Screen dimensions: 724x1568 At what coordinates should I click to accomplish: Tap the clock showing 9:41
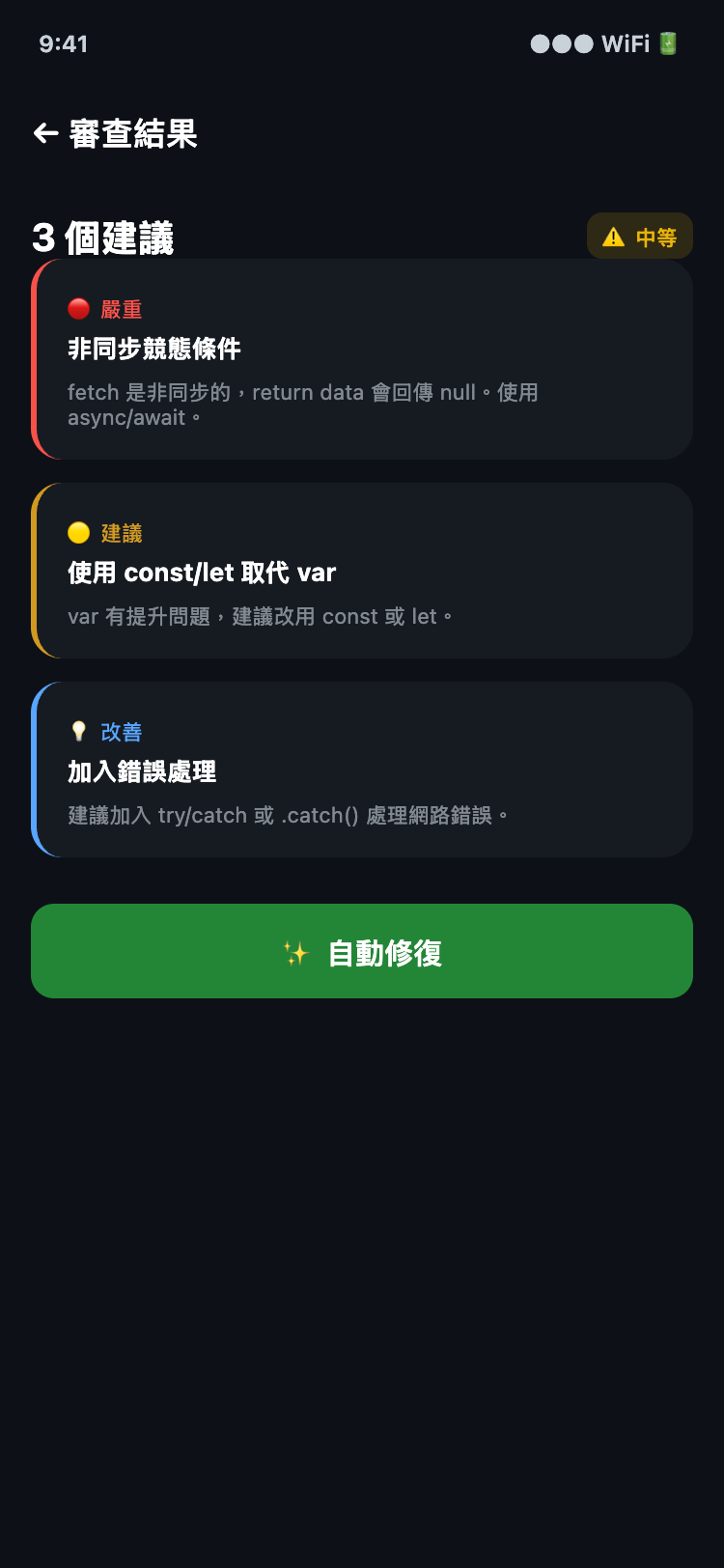[63, 43]
